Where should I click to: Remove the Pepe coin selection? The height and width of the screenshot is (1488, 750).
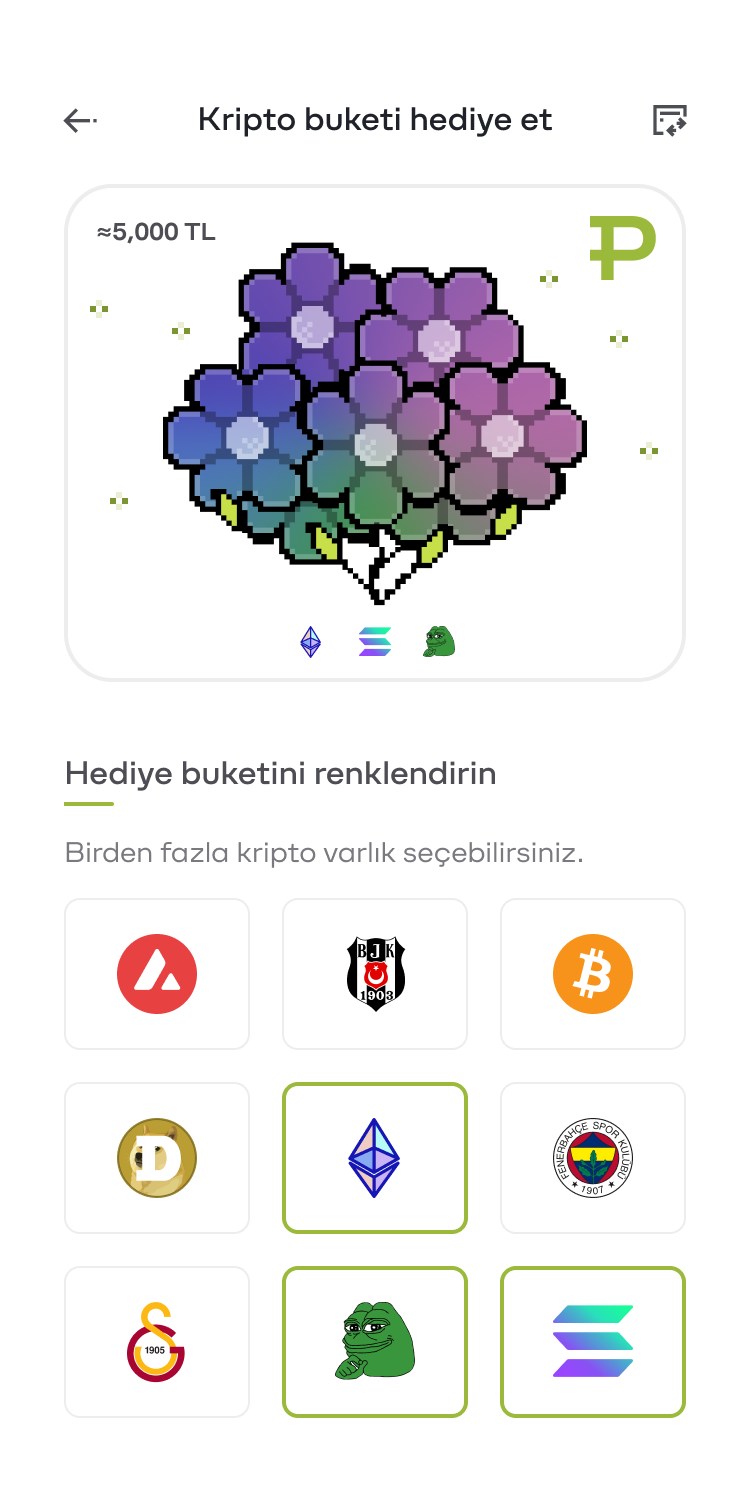pyautogui.click(x=375, y=1342)
